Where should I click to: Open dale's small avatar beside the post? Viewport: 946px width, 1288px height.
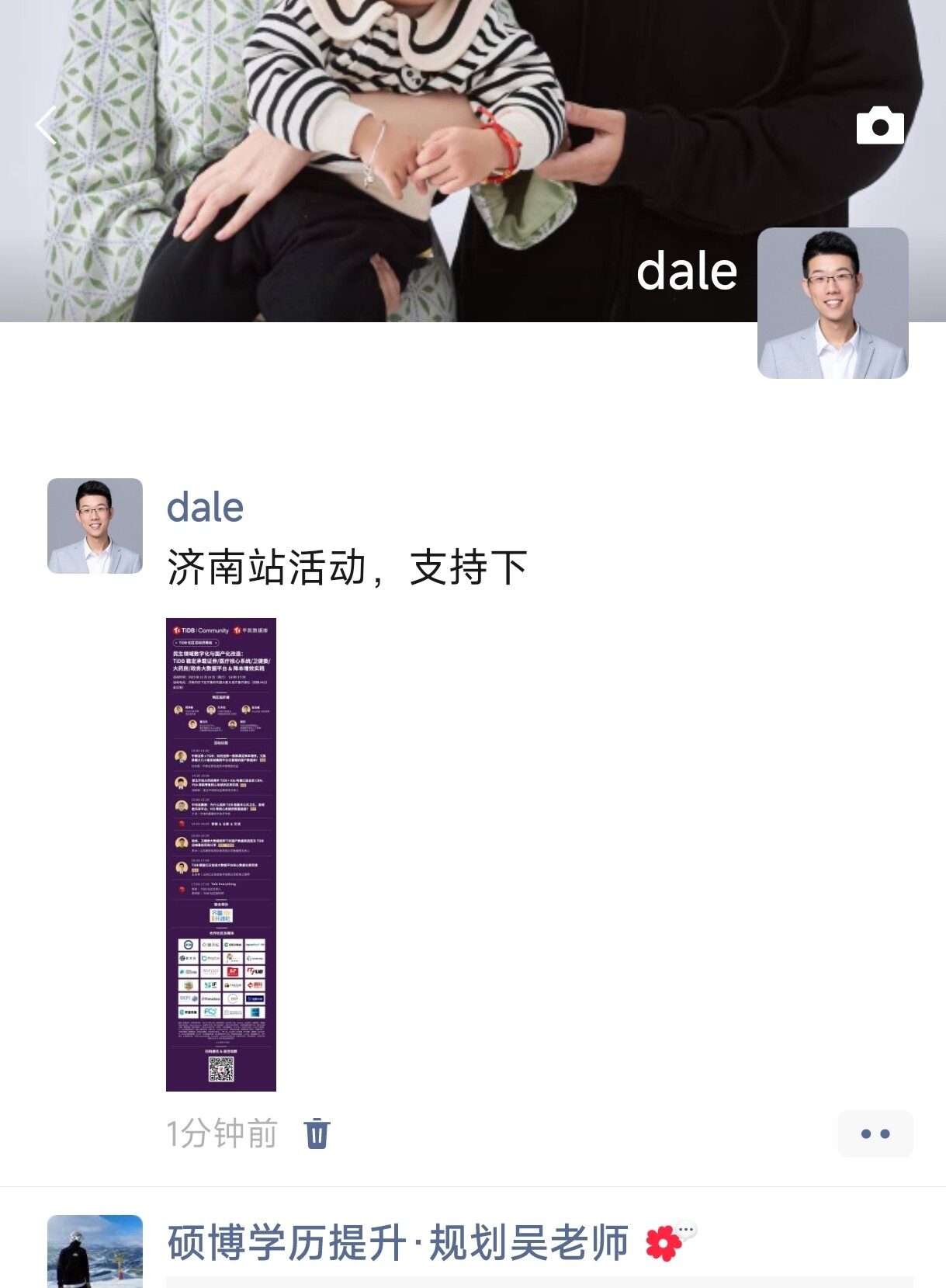(95, 526)
